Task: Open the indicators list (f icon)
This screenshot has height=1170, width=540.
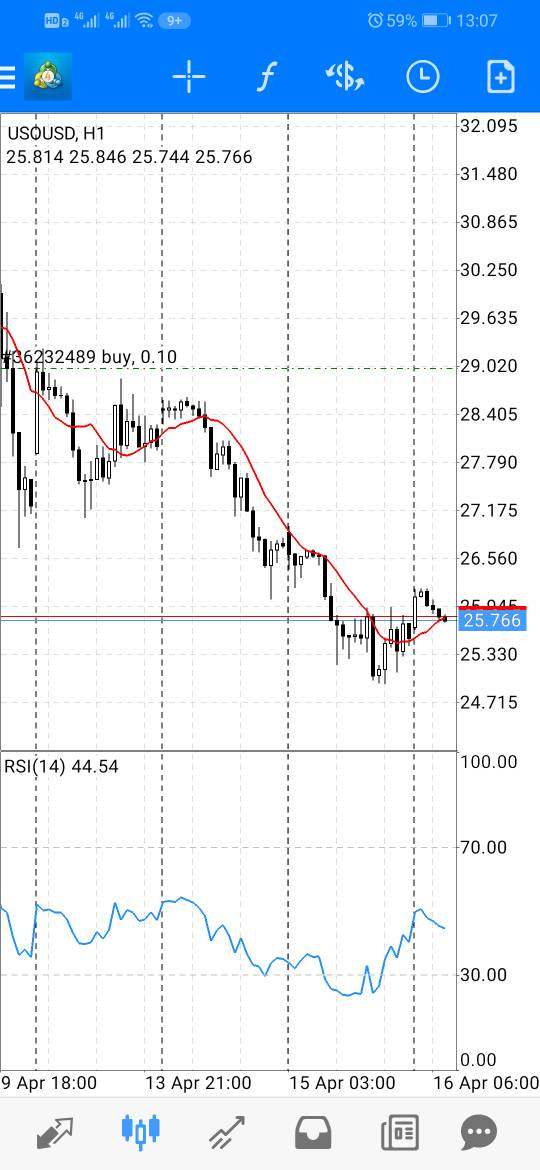Action: pos(266,77)
